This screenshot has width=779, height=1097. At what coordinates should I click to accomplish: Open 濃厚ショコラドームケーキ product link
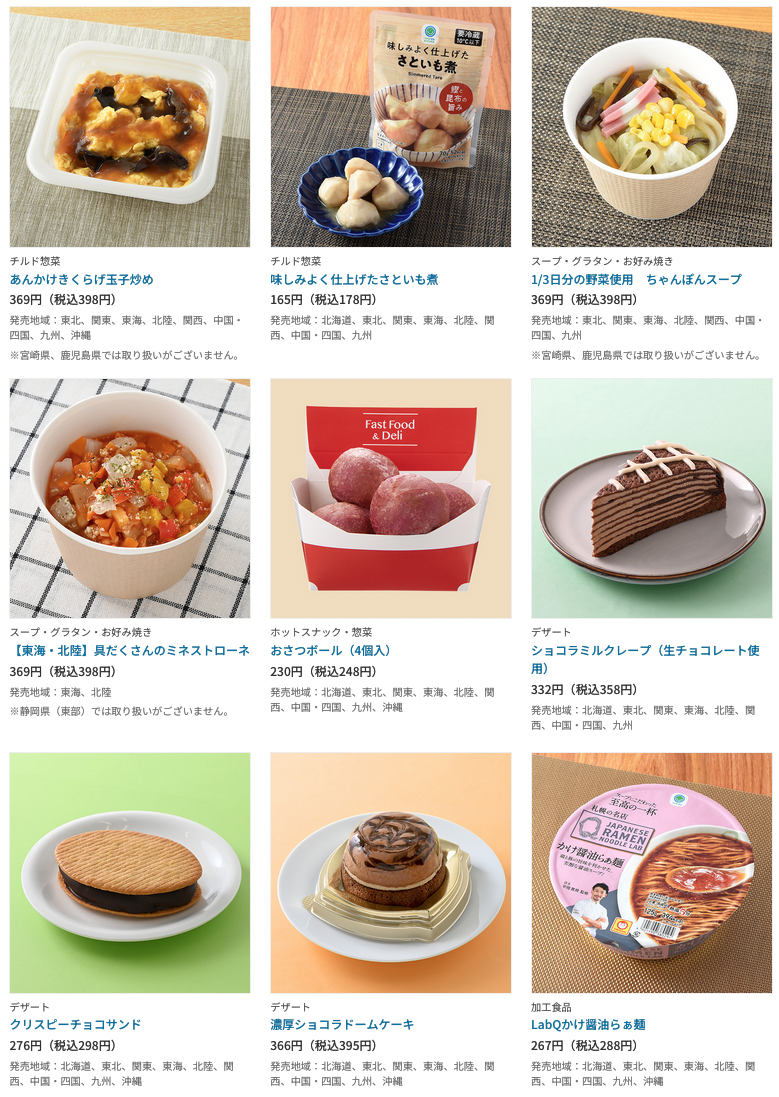342,1024
